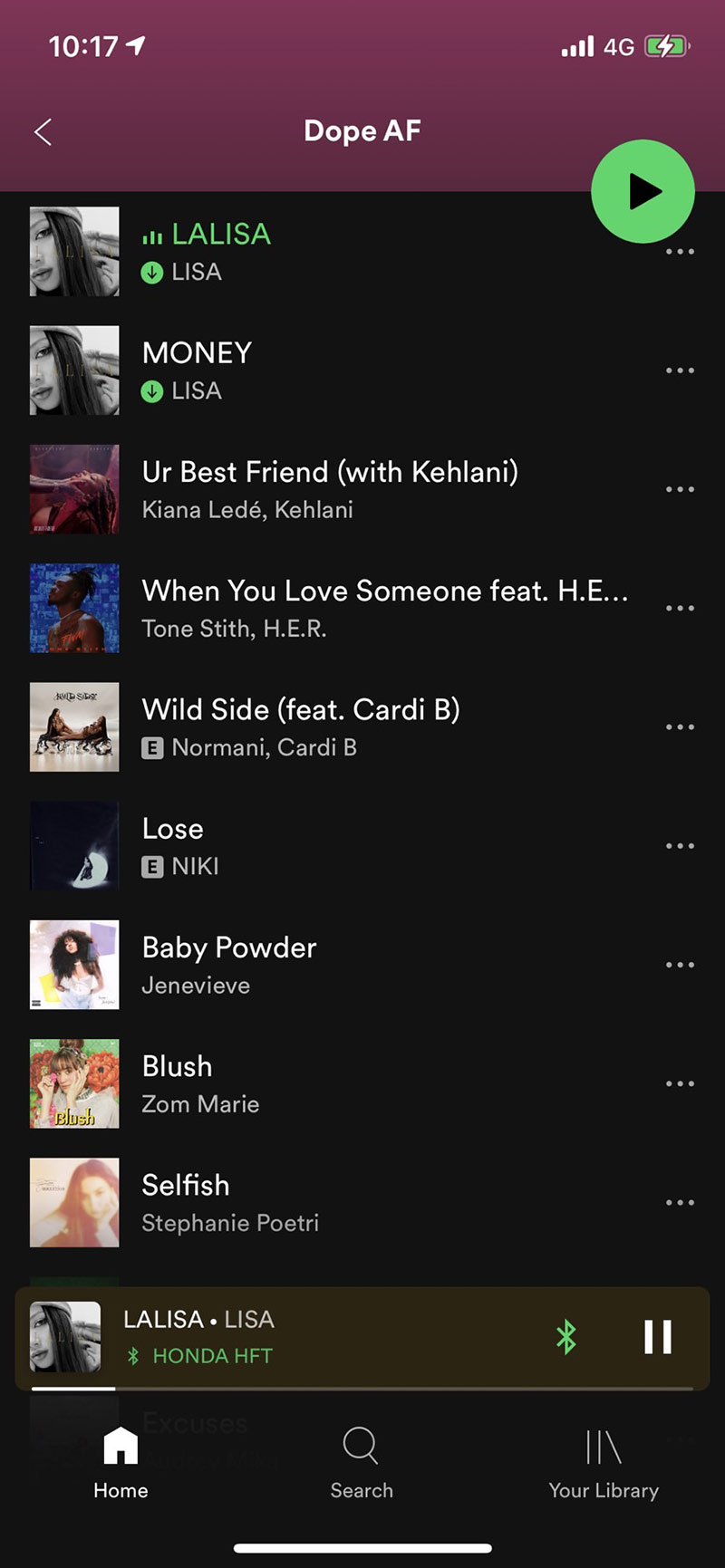
Task: Open options for MONEY track
Action: (680, 370)
